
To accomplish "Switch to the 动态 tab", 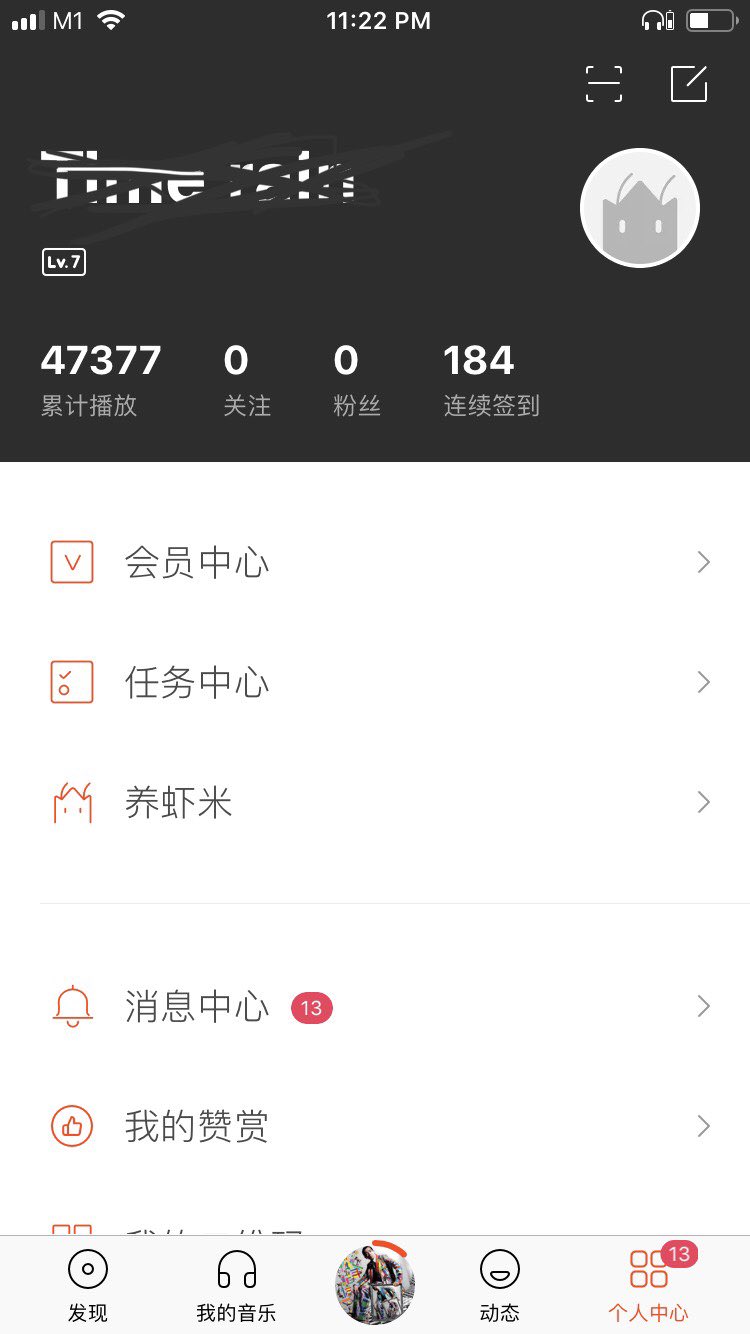I will (x=500, y=1286).
